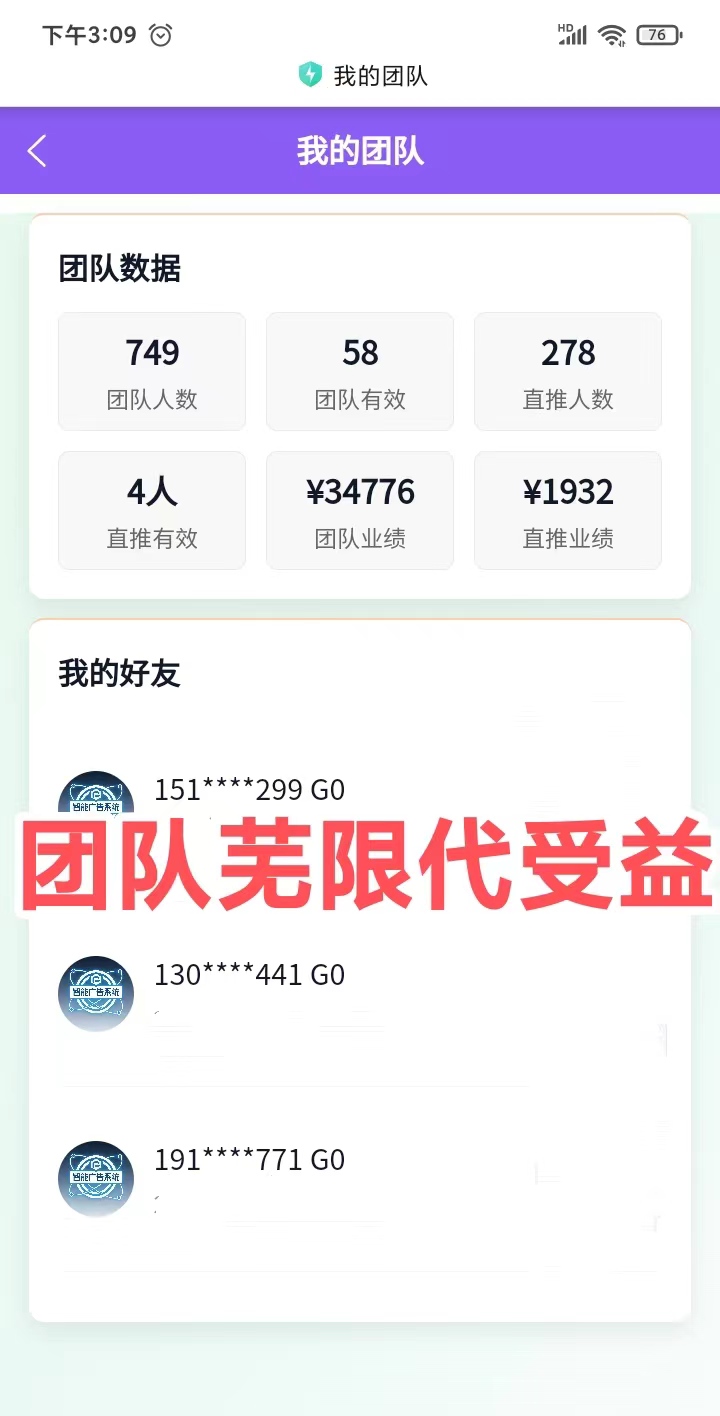Tap the alarm clock icon next to the time
This screenshot has height=1416, width=720.
(160, 34)
